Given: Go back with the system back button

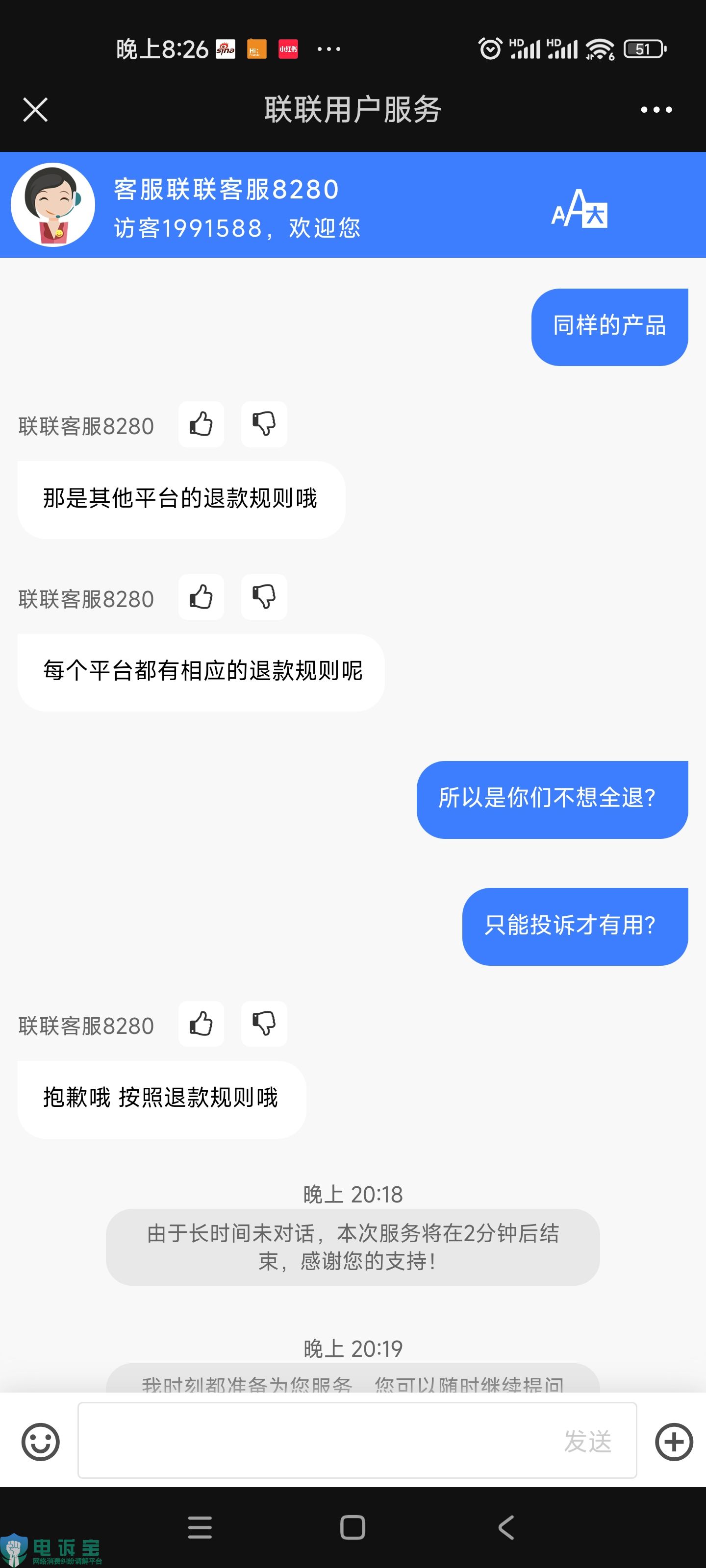Looking at the screenshot, I should tap(506, 1527).
